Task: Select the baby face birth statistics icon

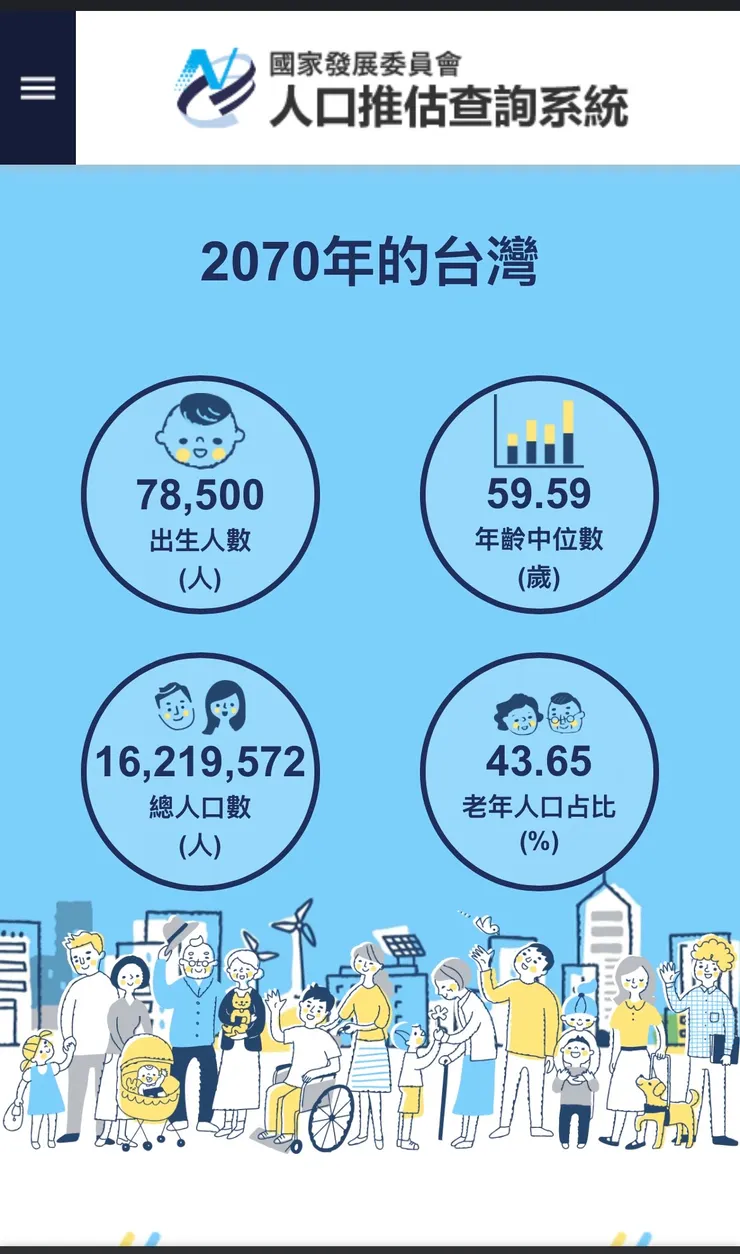Action: click(202, 429)
